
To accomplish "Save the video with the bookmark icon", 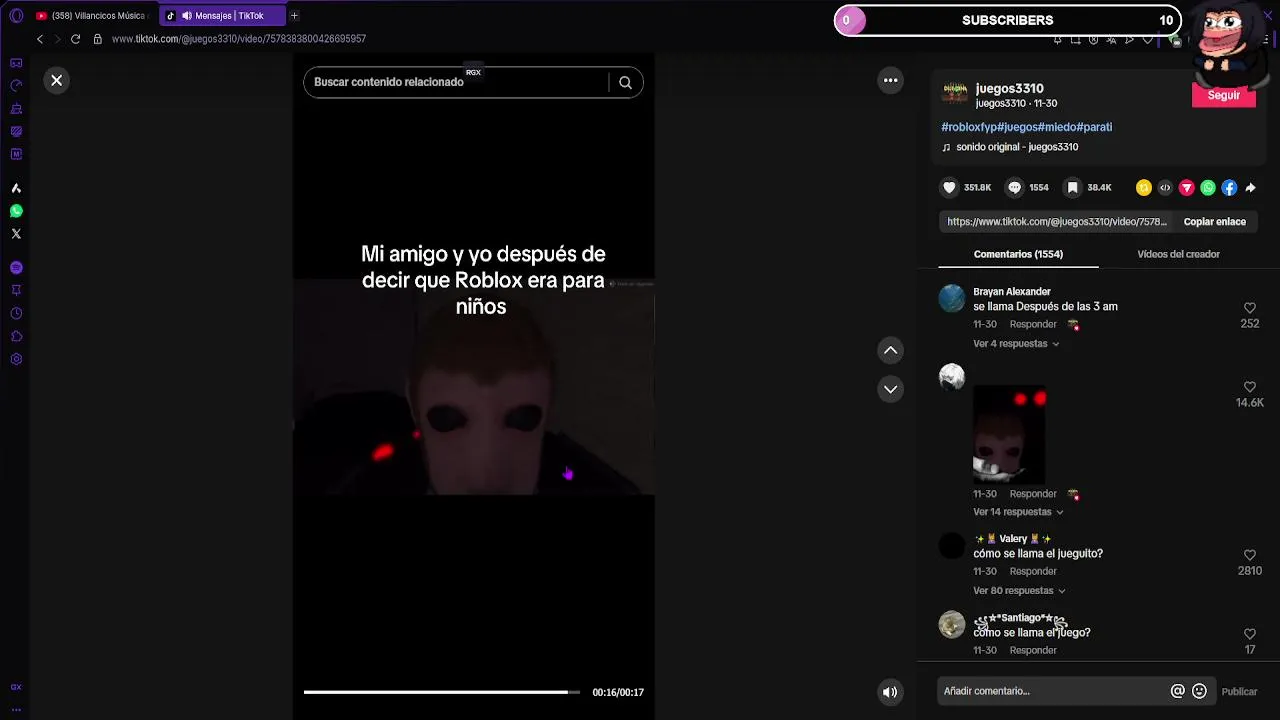I will coord(1072,187).
